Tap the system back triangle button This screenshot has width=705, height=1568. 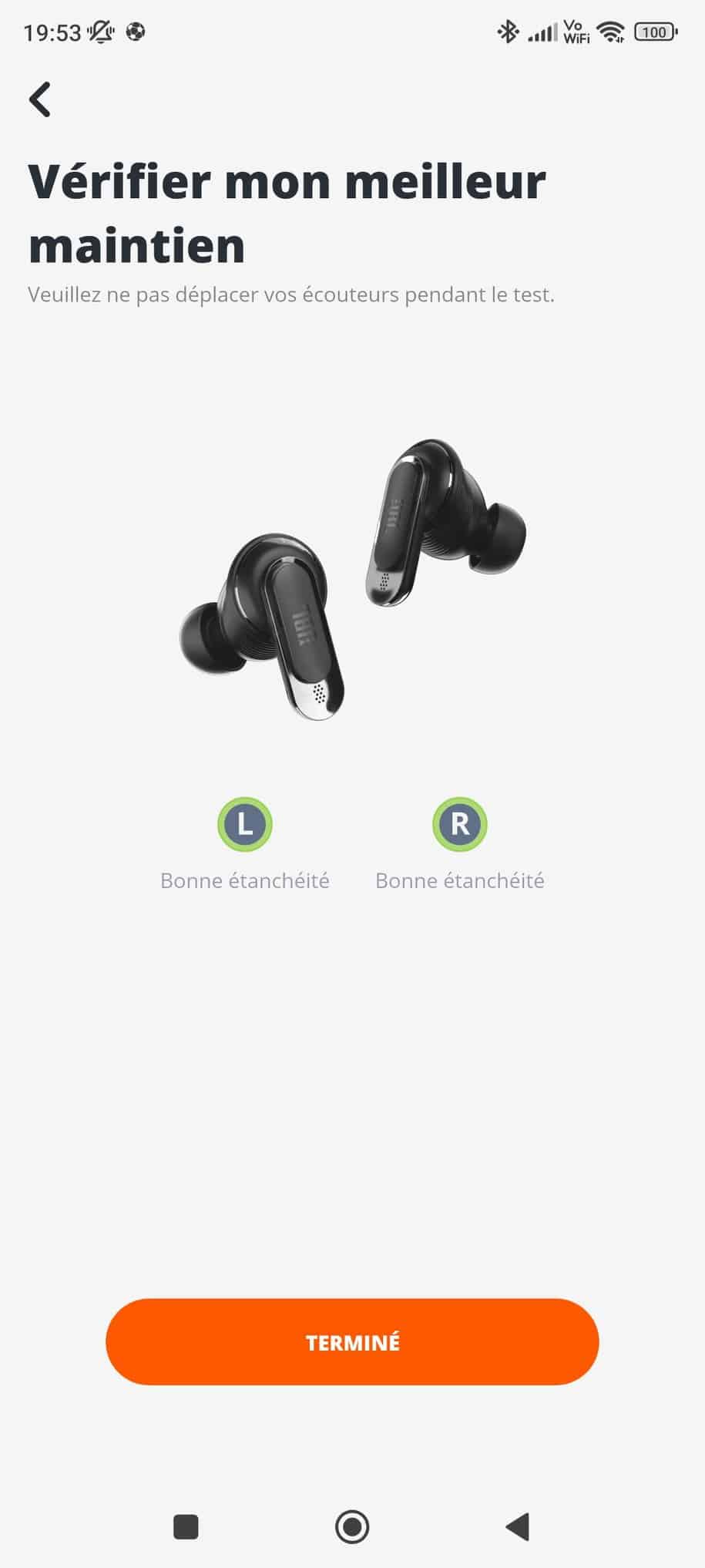(518, 1526)
